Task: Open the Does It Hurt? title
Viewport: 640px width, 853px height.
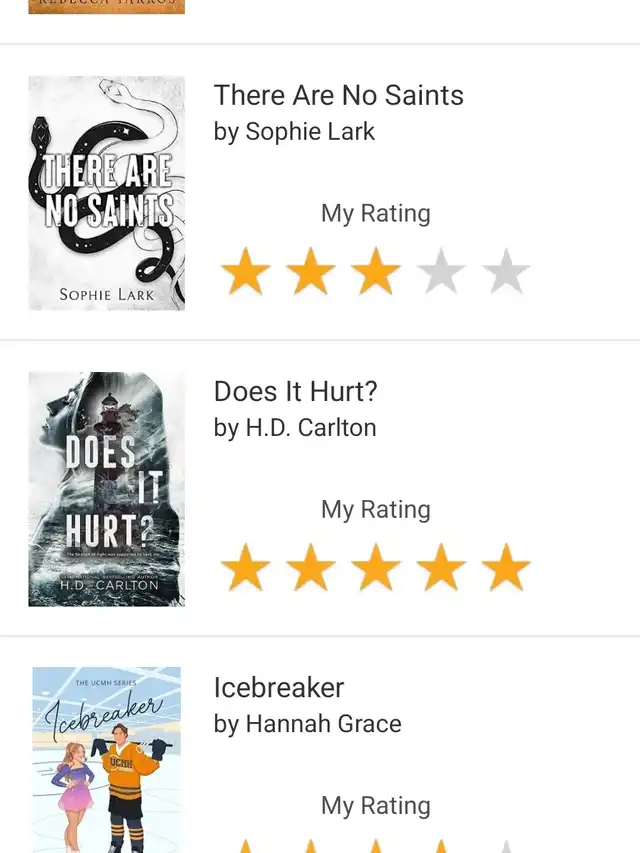Action: tap(296, 392)
